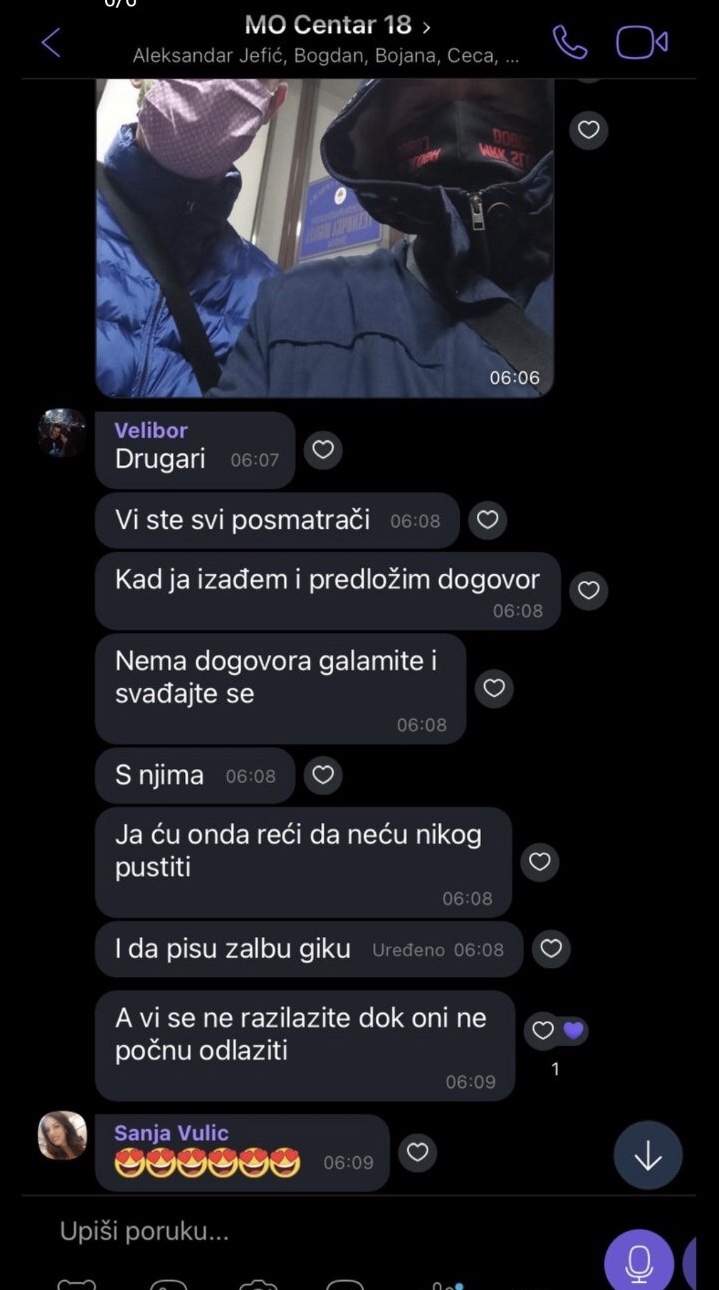This screenshot has width=719, height=1290.
Task: Open Velibor's profile picture
Action: [x=62, y=433]
